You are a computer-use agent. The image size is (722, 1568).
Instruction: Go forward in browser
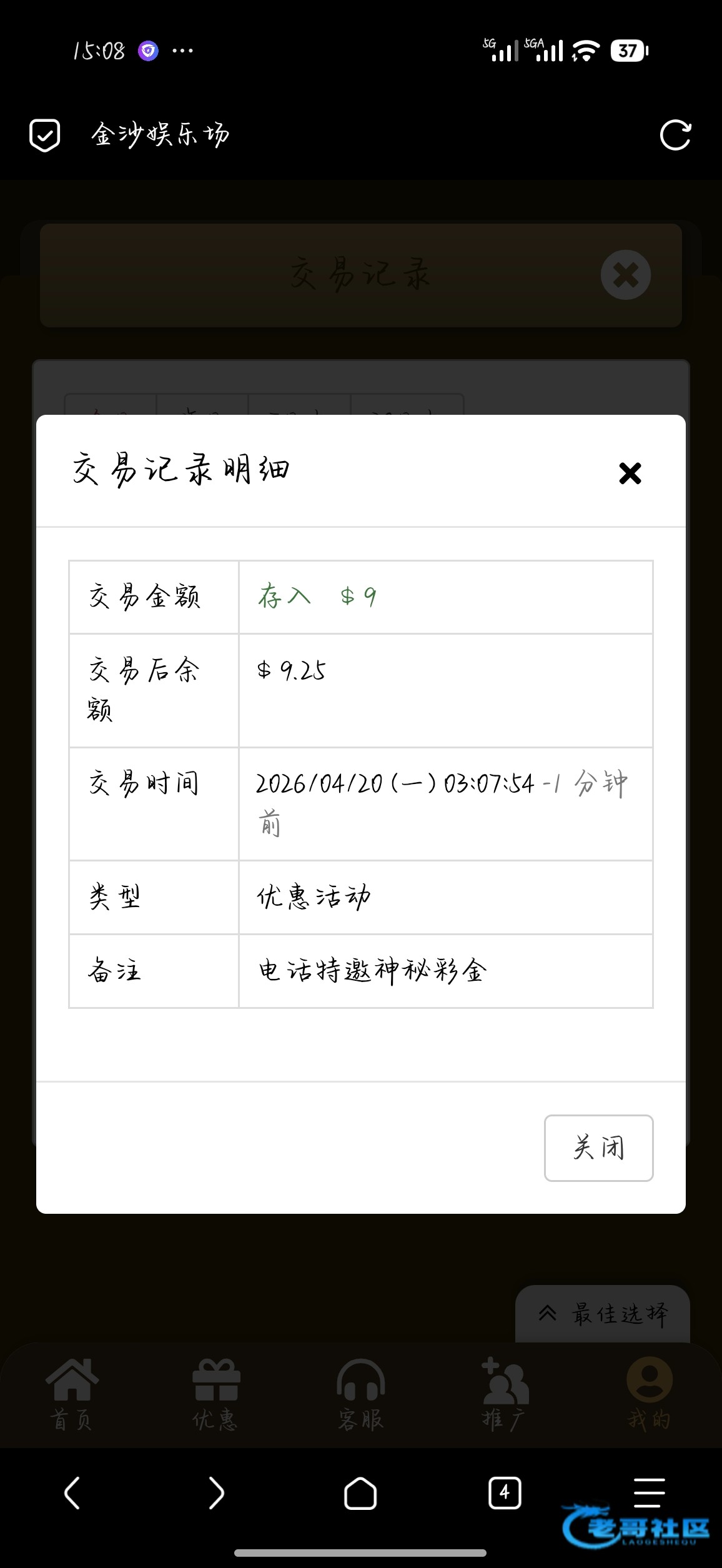click(216, 1493)
